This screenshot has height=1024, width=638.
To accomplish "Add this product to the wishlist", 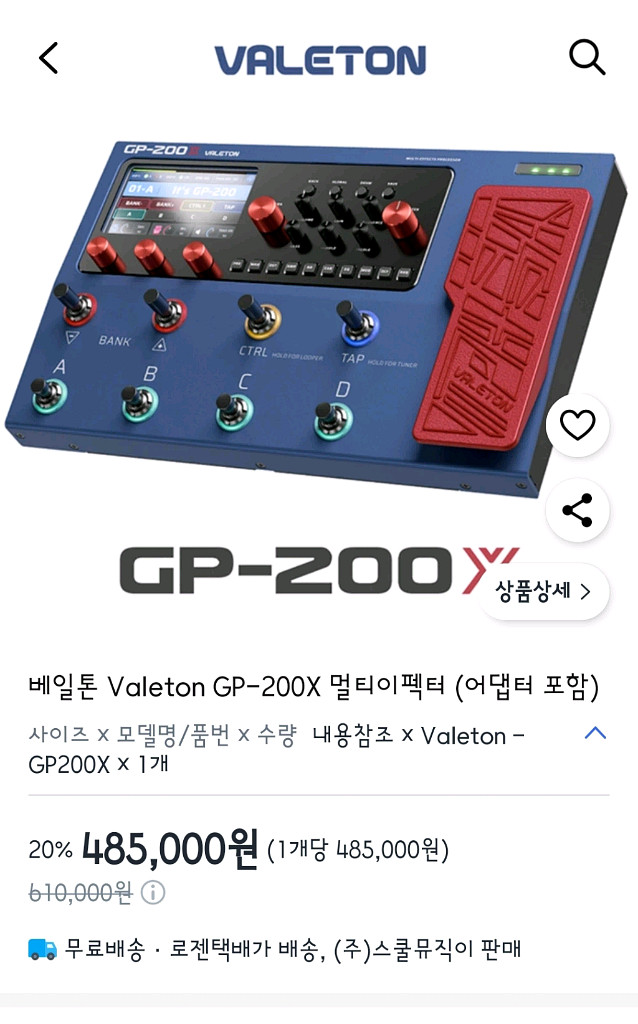I will [x=577, y=426].
